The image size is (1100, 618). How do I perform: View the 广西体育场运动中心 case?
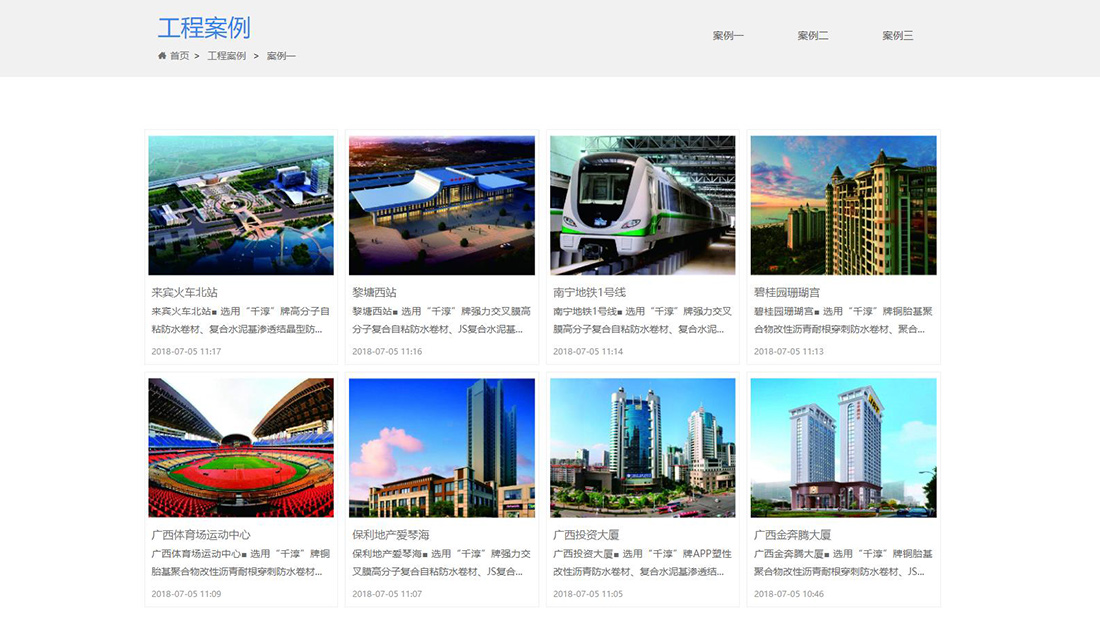pyautogui.click(x=241, y=448)
